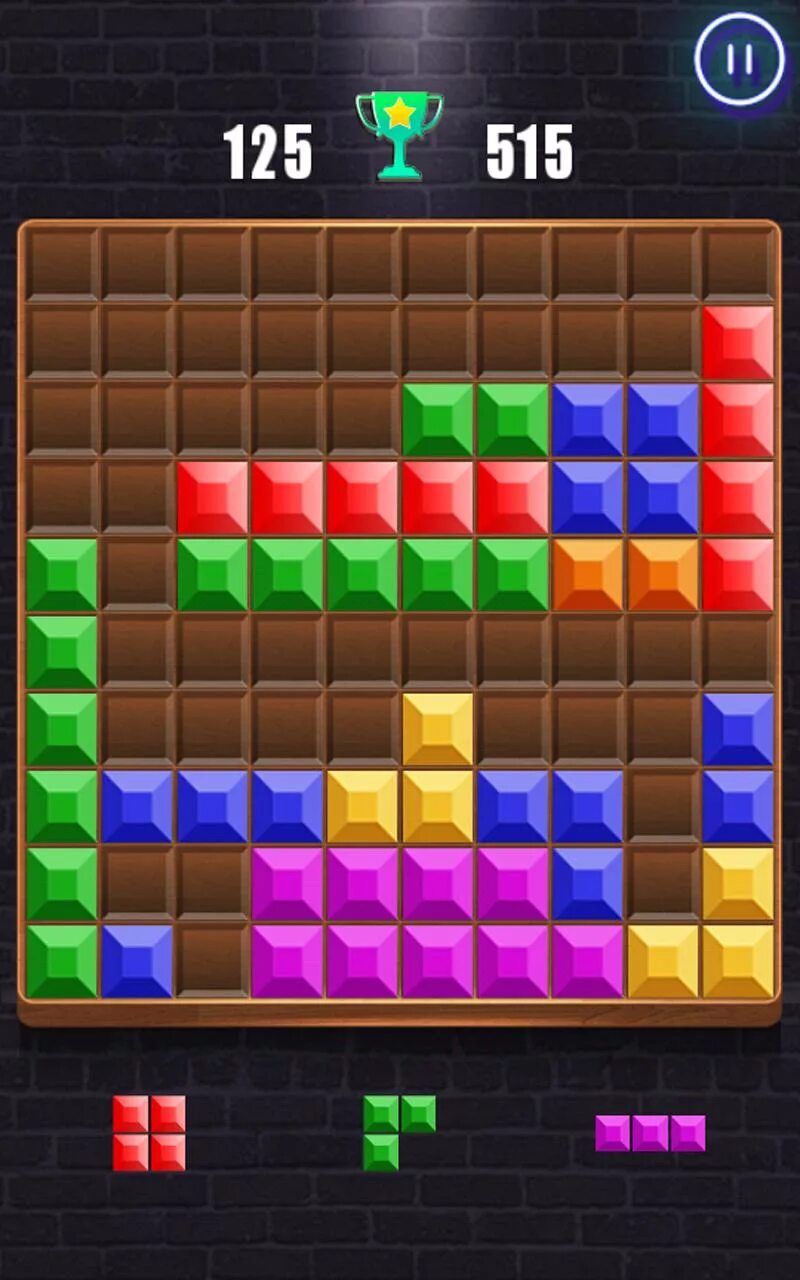Image resolution: width=800 pixels, height=1280 pixels.
Task: Select the purple three-block line piece
Action: (x=650, y=1133)
